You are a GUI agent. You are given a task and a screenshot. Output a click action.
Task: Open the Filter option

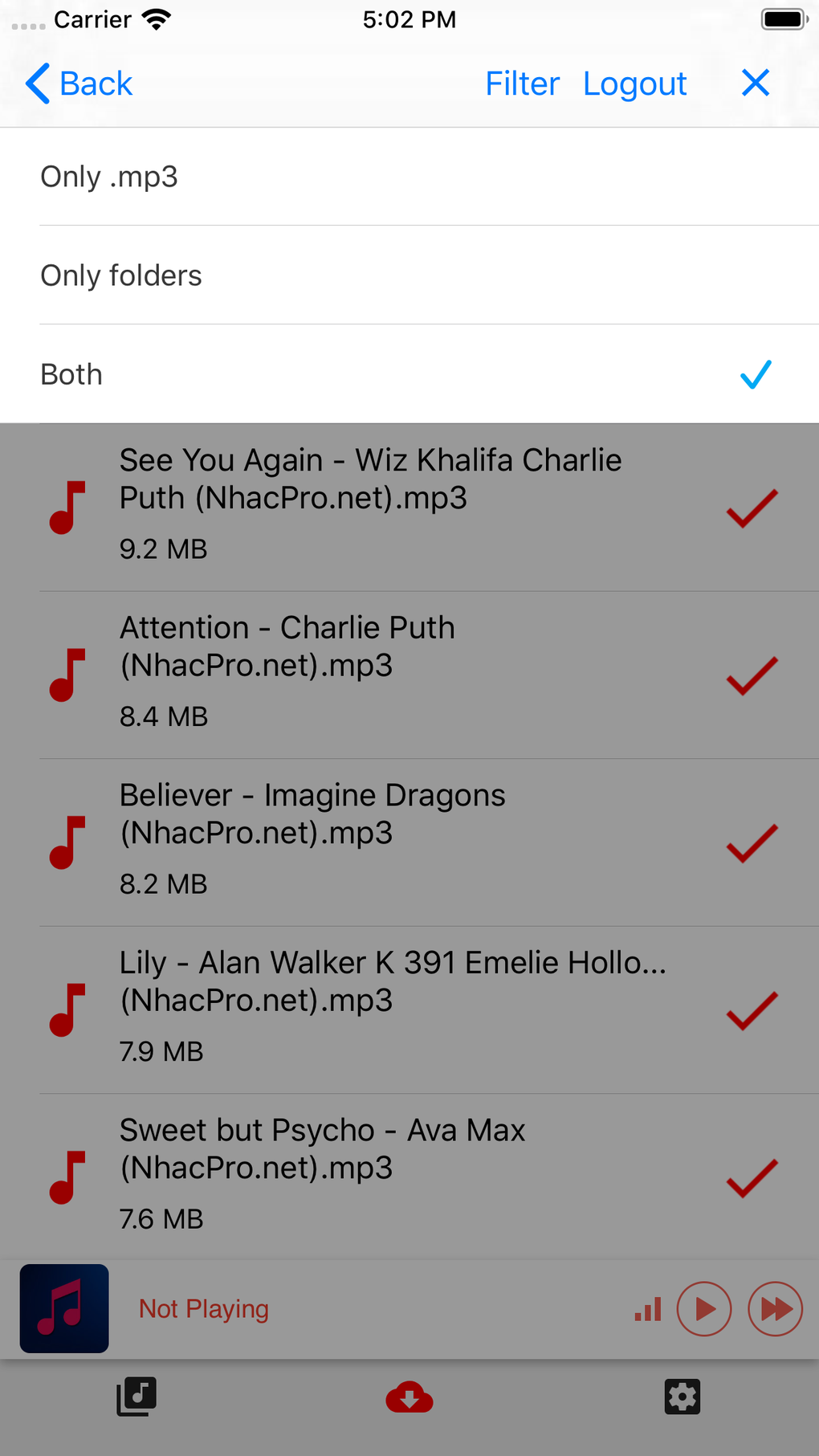tap(522, 84)
